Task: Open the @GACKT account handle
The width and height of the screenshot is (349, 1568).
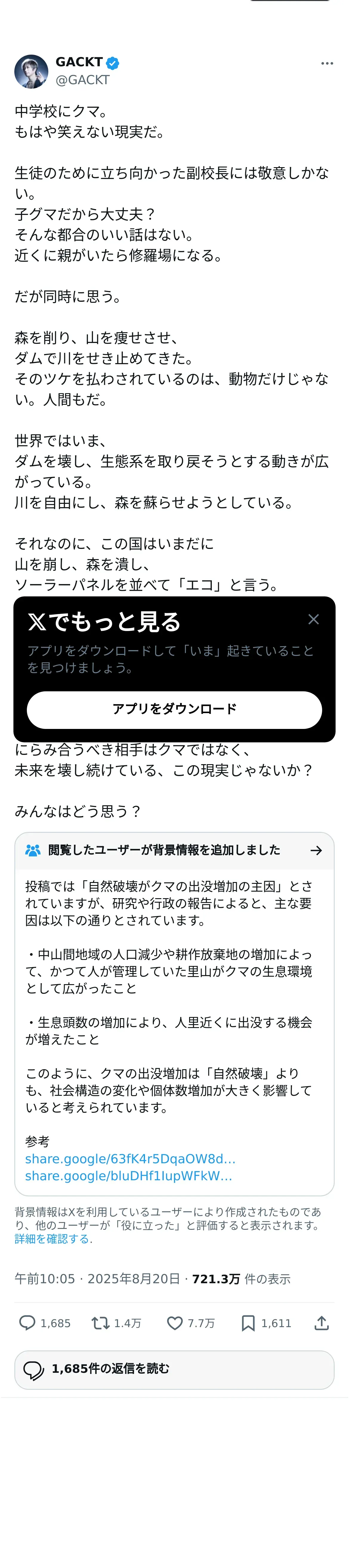Action: (83, 80)
